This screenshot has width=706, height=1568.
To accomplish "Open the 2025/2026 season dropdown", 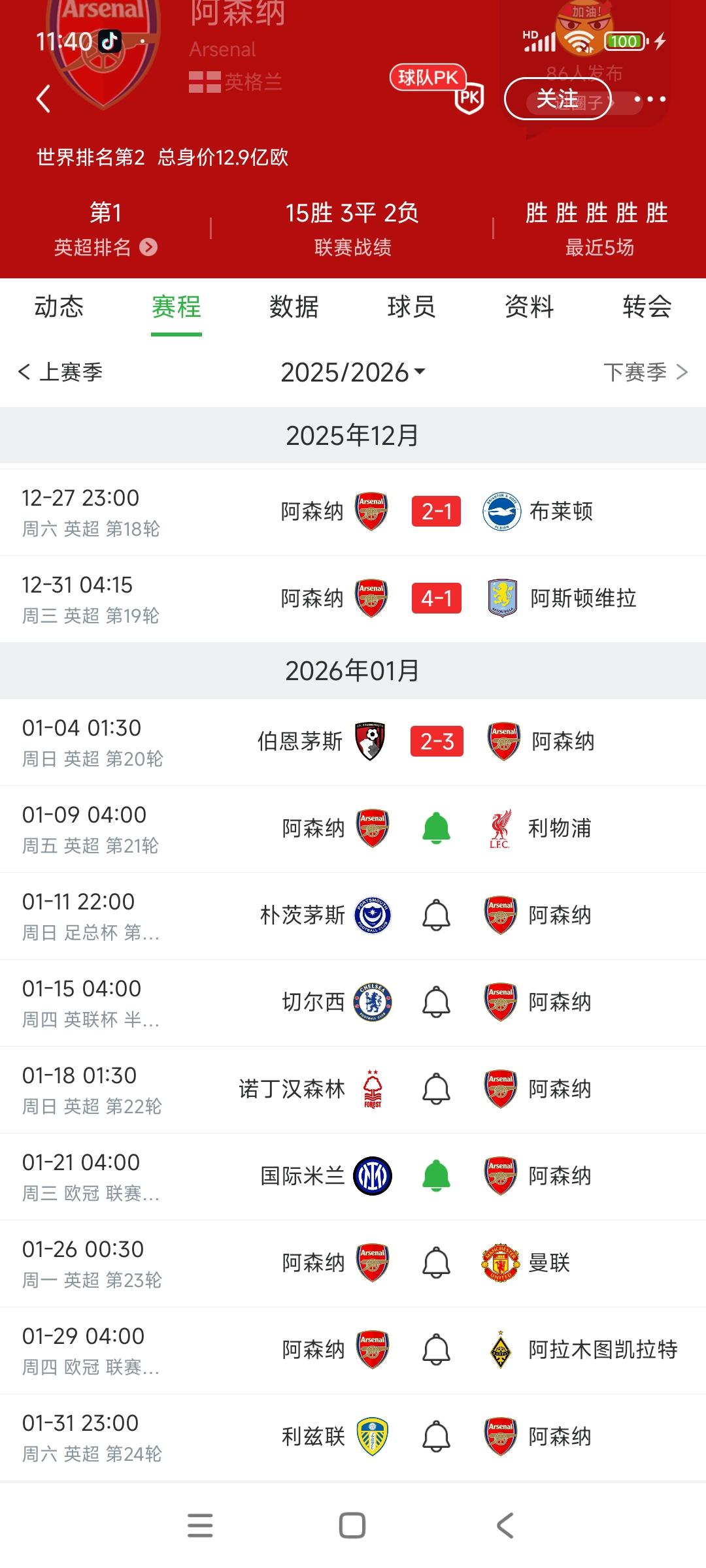I will point(353,372).
